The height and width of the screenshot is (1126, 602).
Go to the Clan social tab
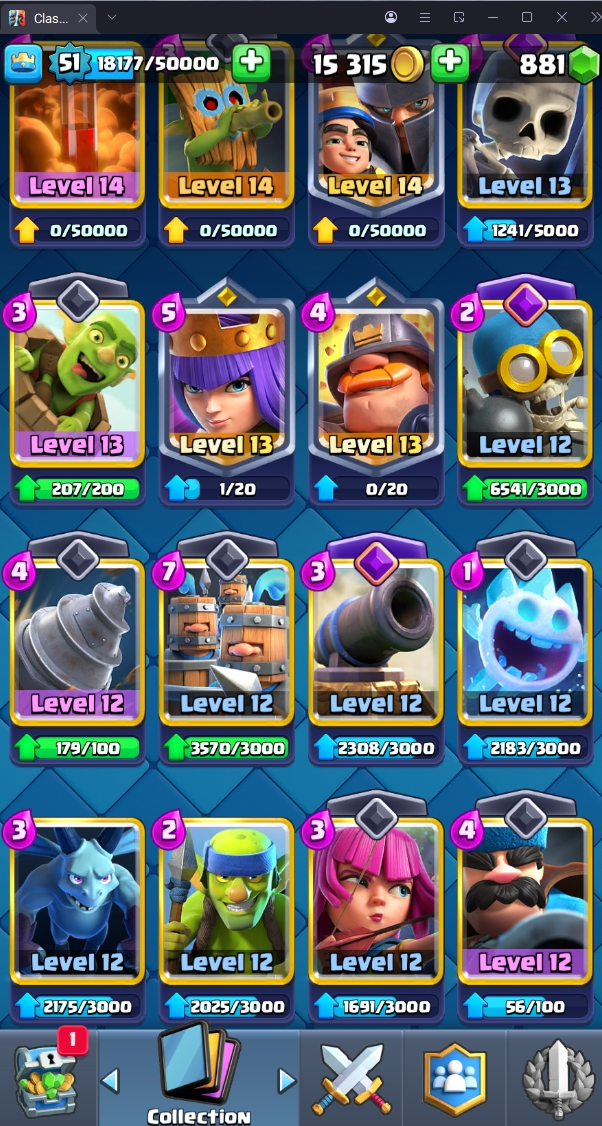[454, 1078]
